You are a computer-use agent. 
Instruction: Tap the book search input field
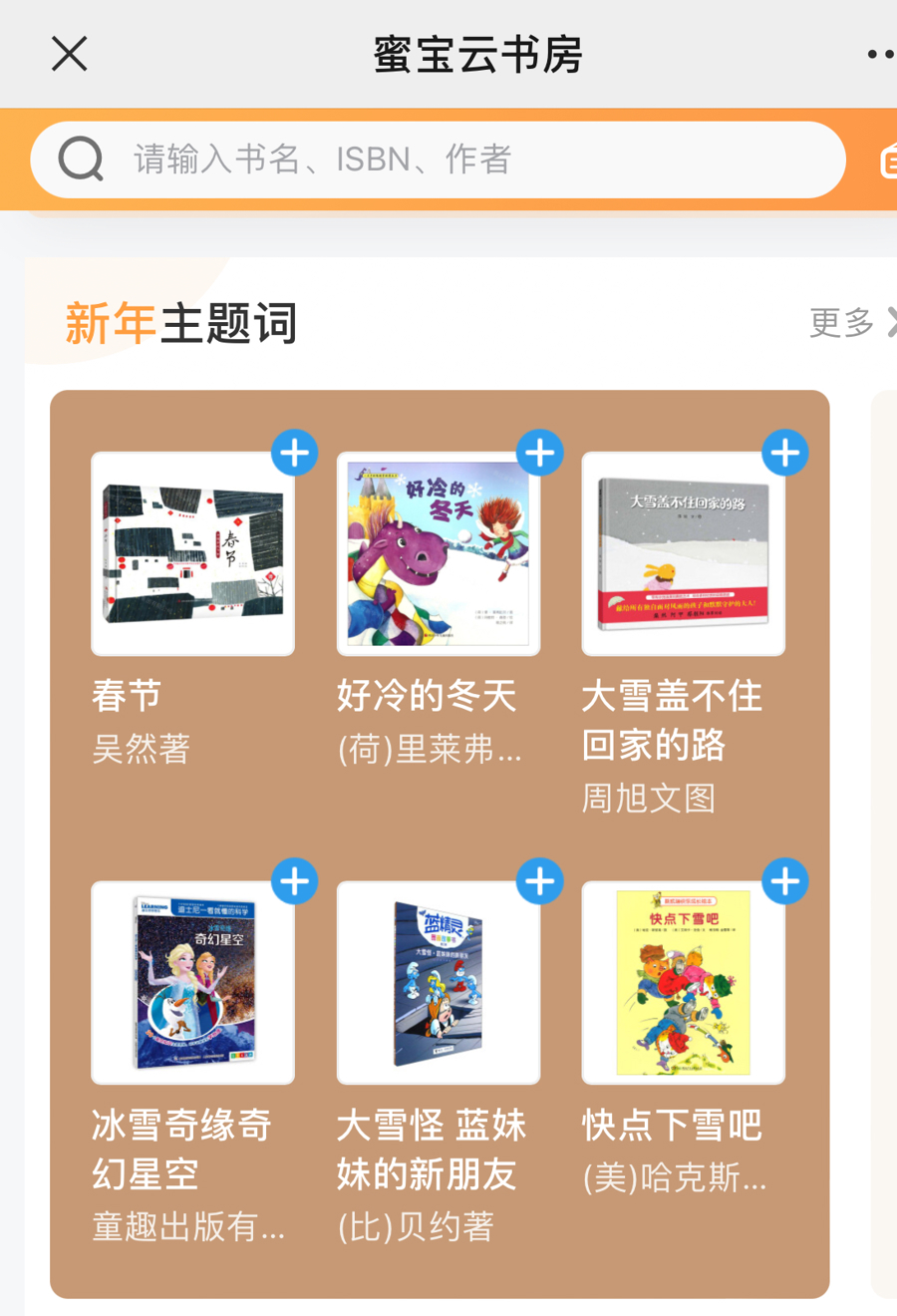[439, 160]
